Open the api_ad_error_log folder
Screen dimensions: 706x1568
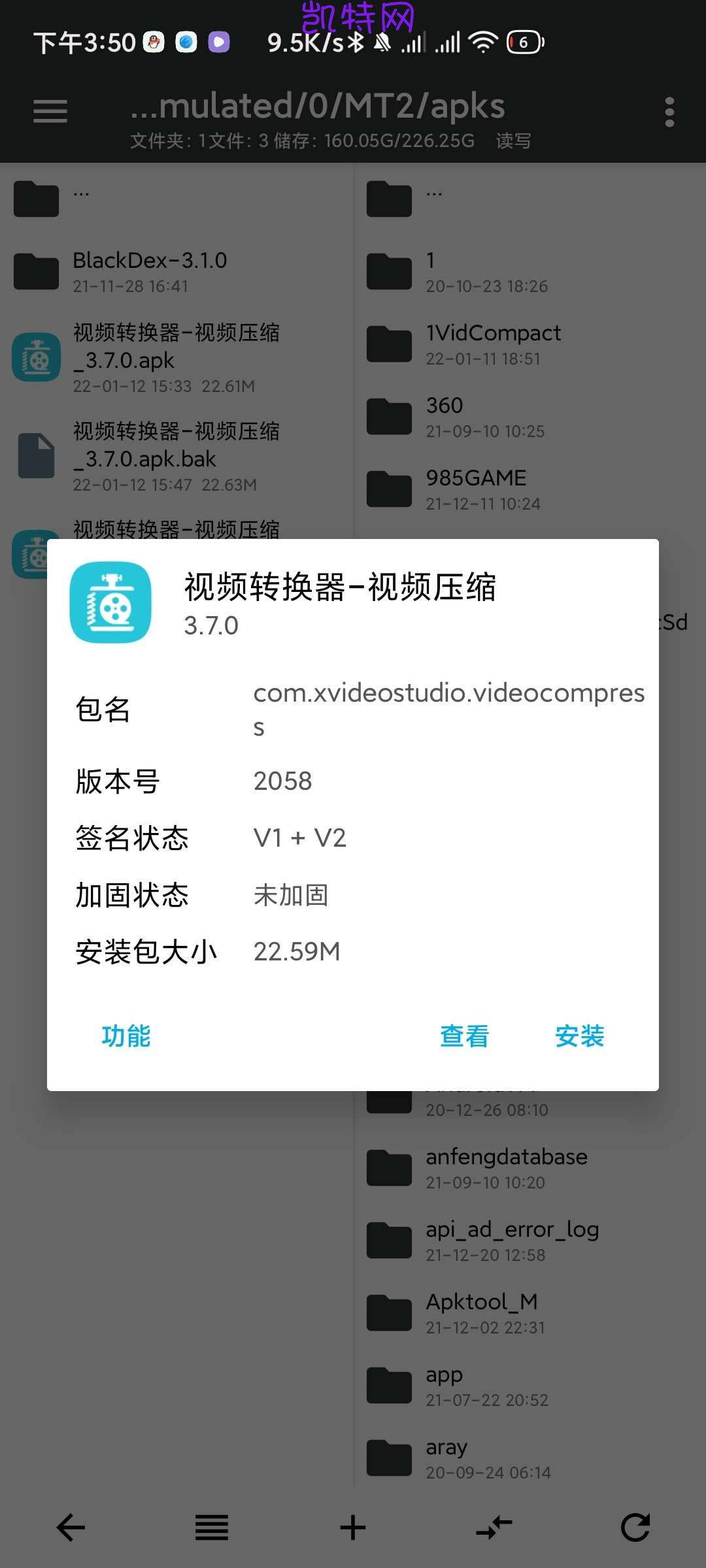click(529, 1241)
